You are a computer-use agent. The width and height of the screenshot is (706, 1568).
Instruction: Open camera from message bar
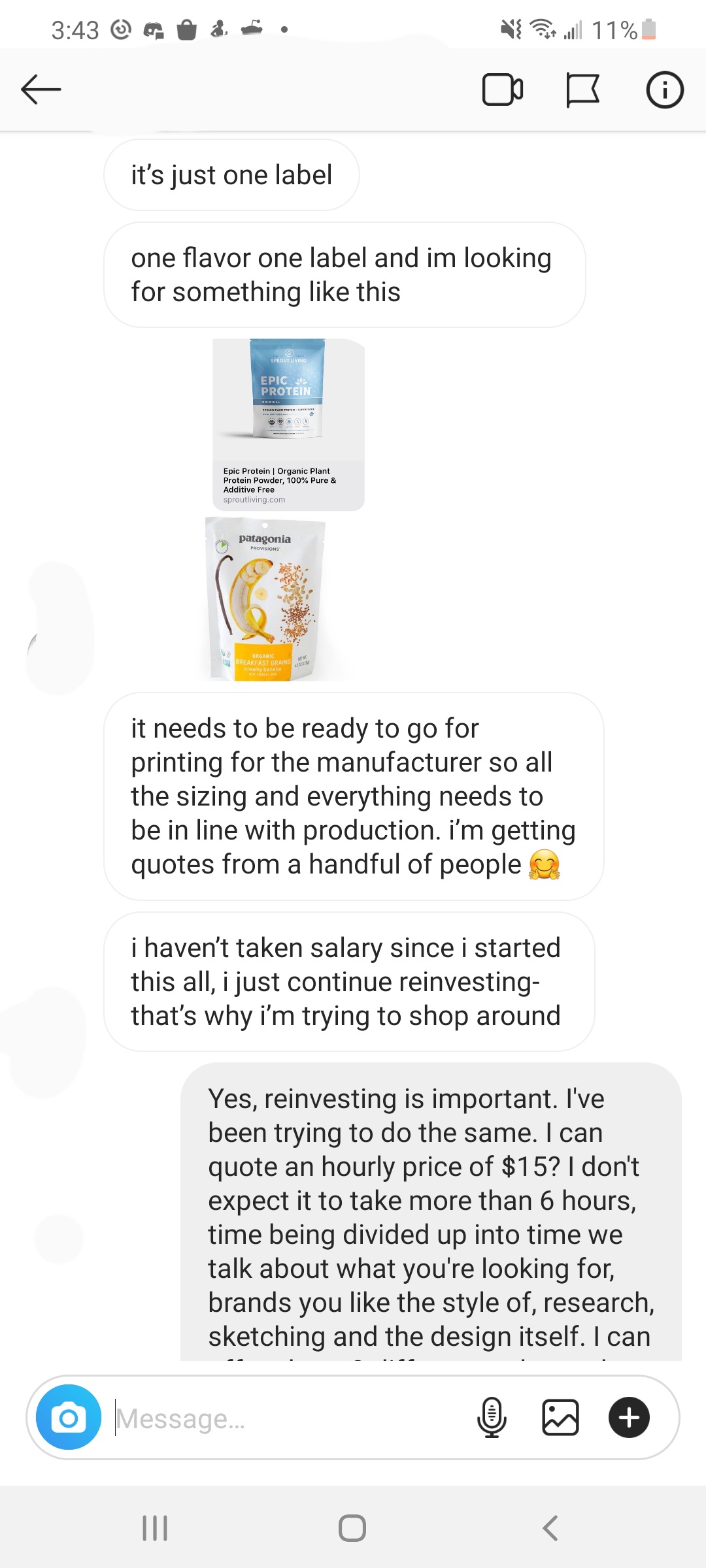point(69,1417)
